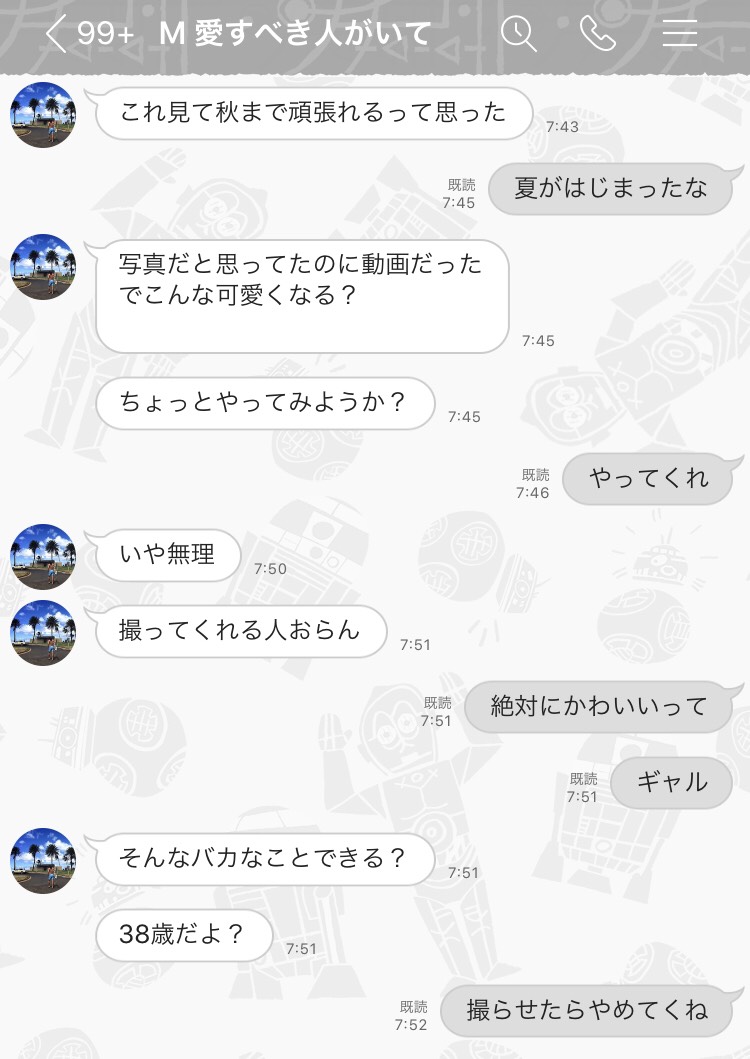
Task: Open sender's avatar beside これ見て秋まで message
Action: point(43,115)
